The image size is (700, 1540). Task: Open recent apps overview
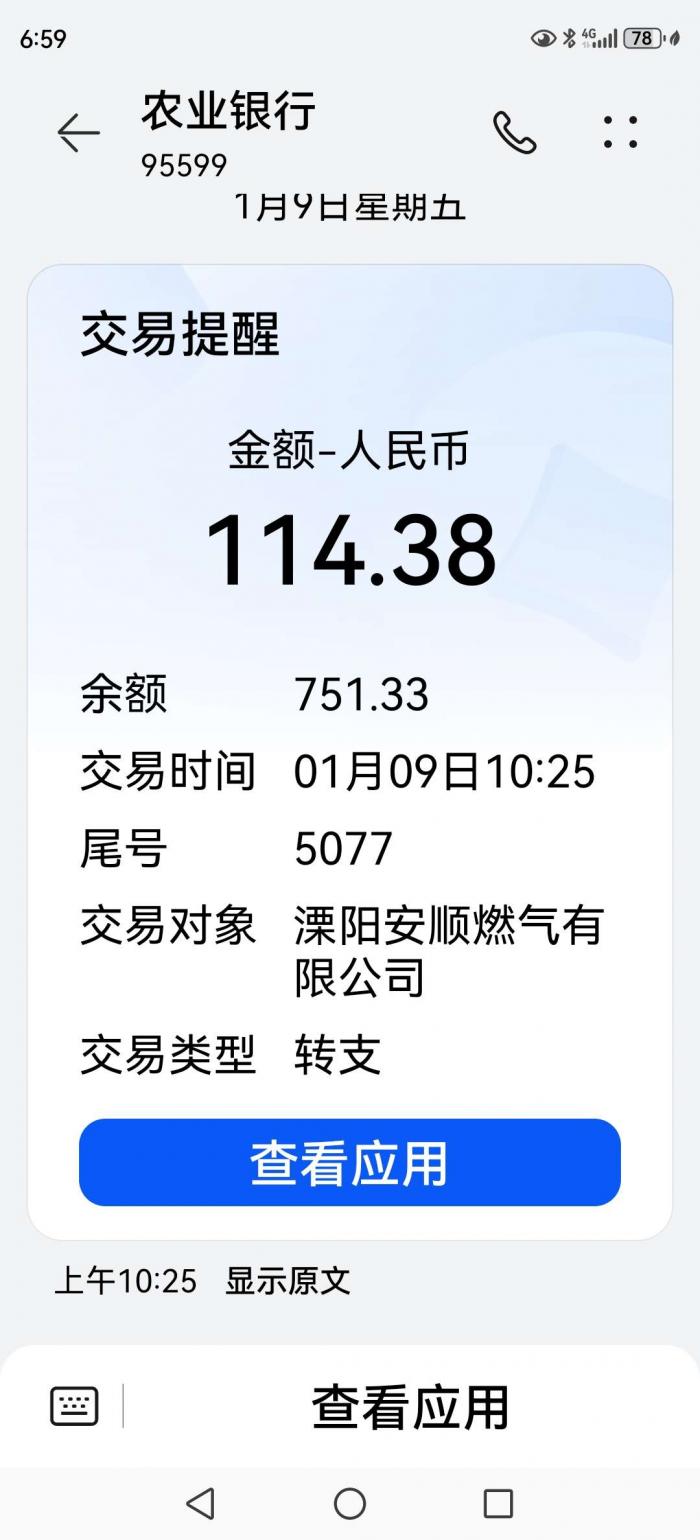click(498, 1503)
